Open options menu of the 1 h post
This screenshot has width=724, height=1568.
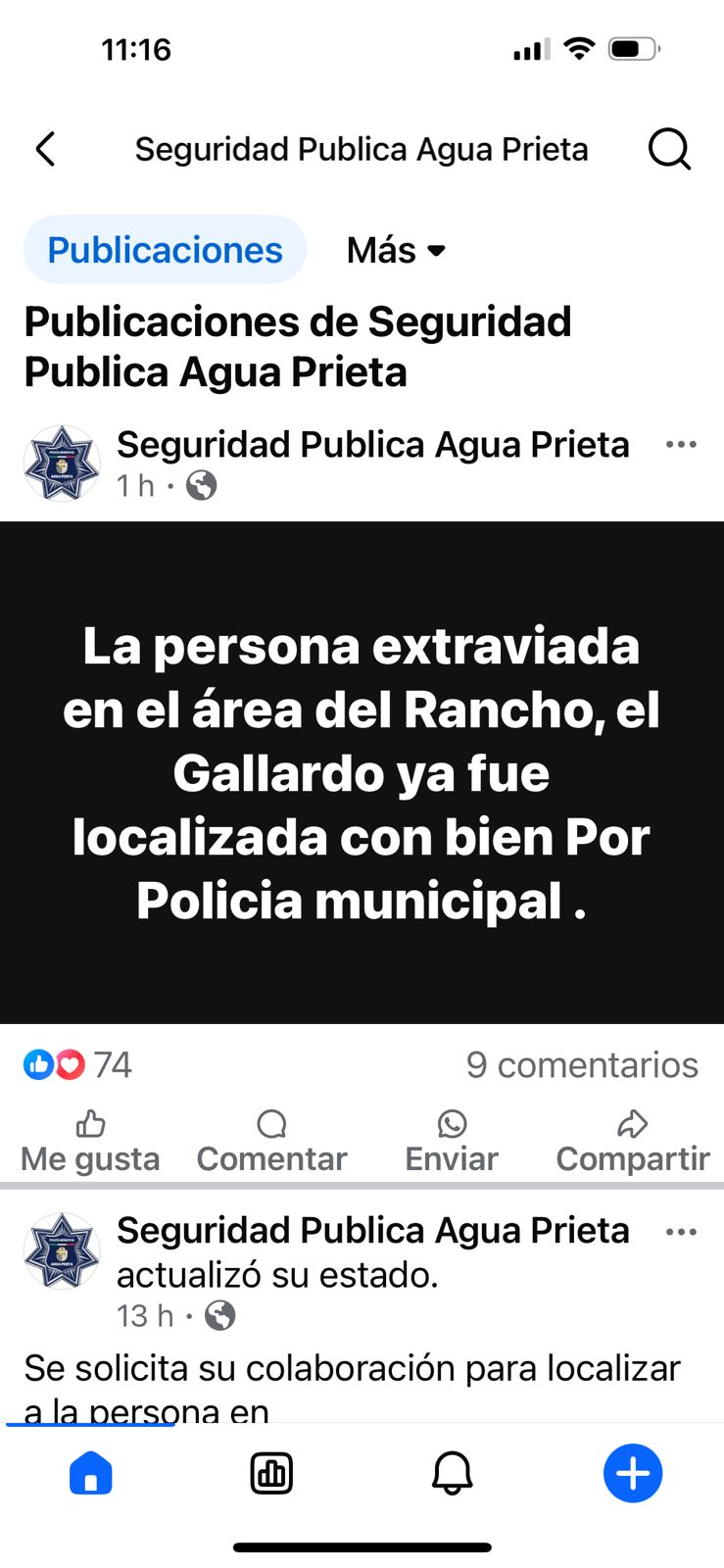point(681,445)
